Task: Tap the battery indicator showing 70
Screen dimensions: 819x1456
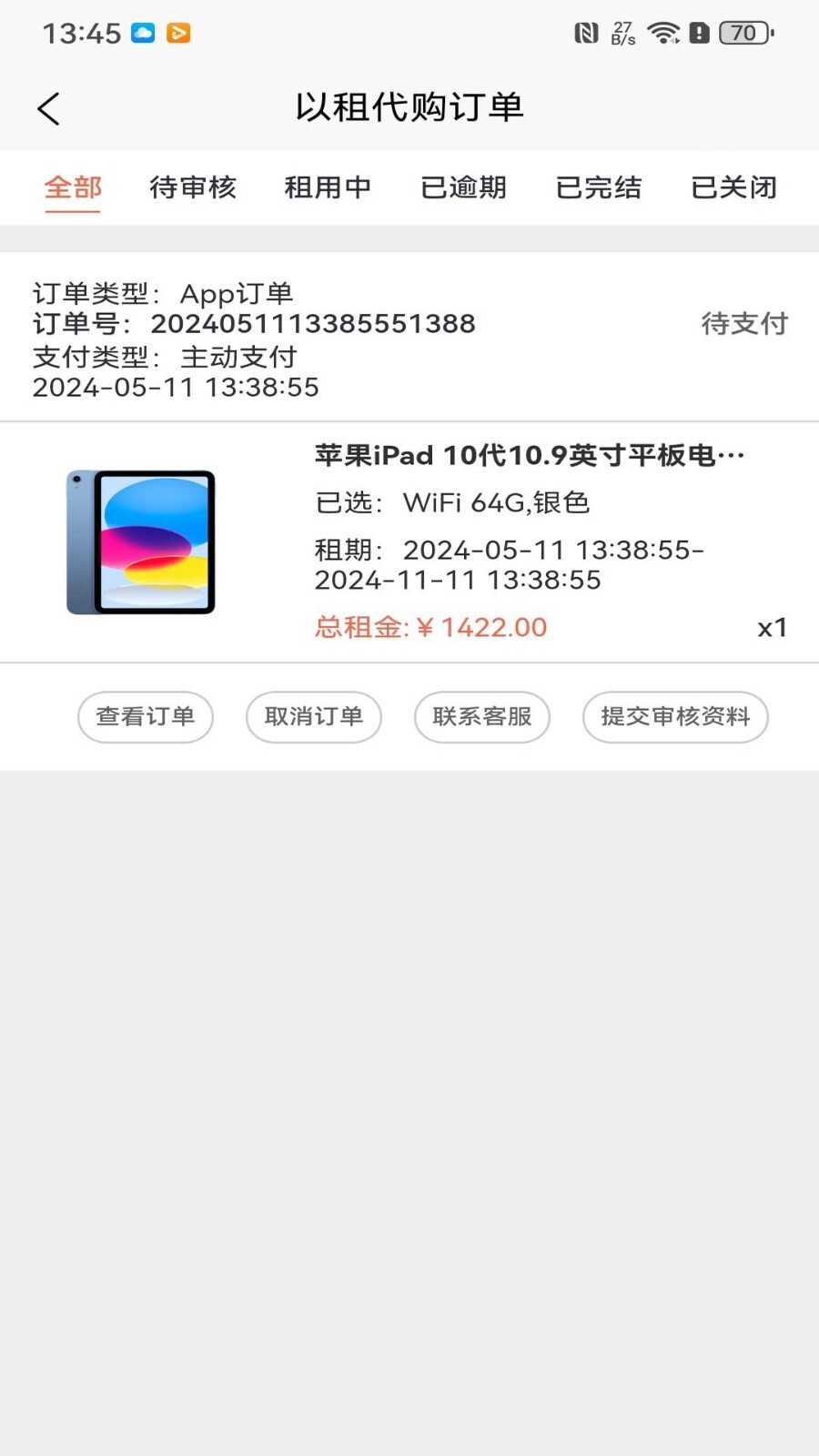Action: click(743, 33)
